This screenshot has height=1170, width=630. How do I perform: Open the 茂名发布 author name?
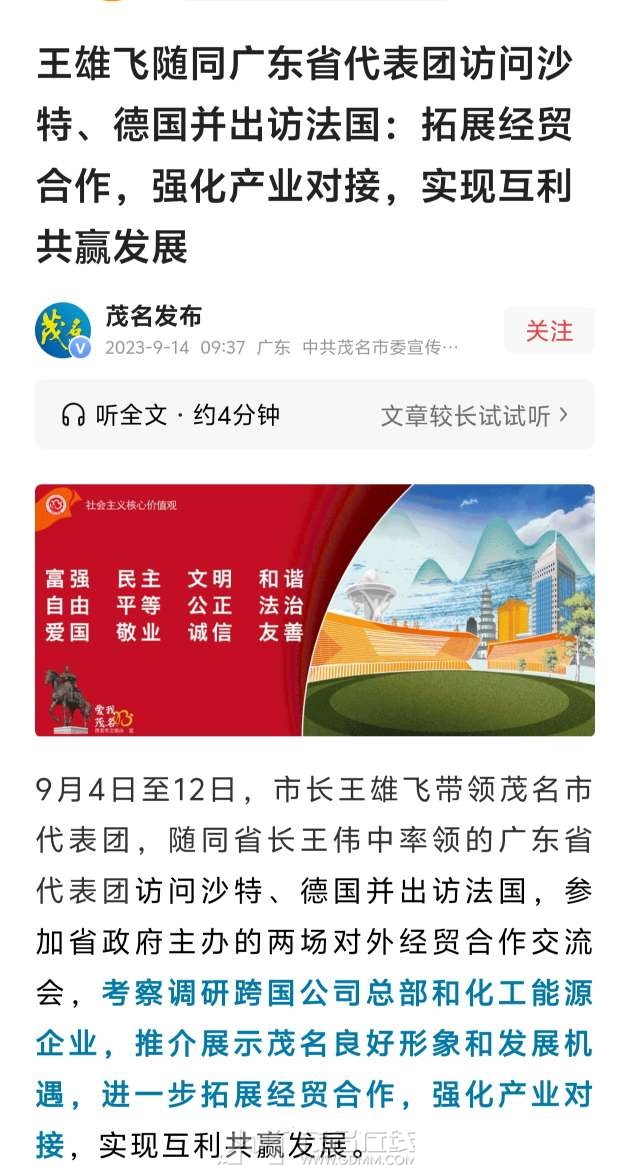153,316
